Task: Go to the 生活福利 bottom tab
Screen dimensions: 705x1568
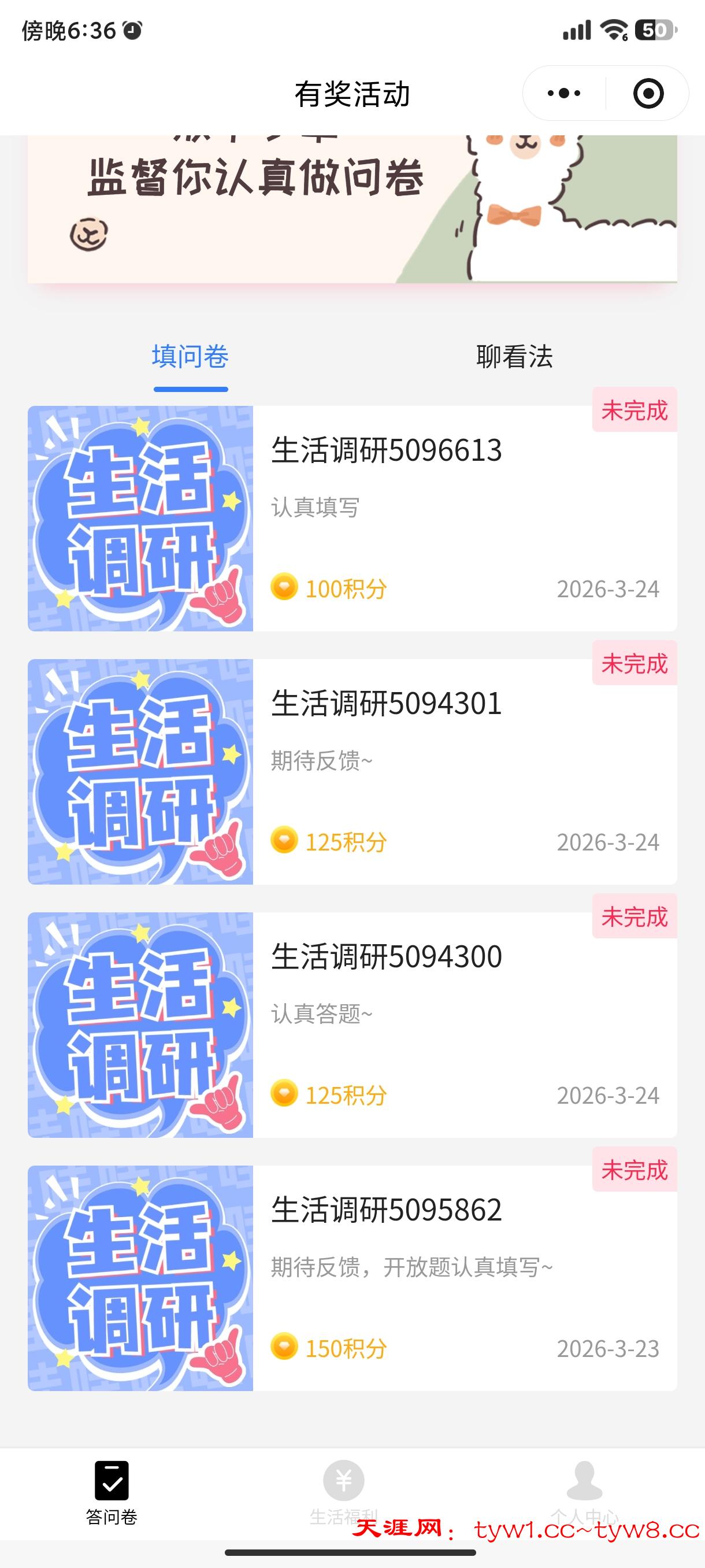Action: pyautogui.click(x=344, y=1492)
